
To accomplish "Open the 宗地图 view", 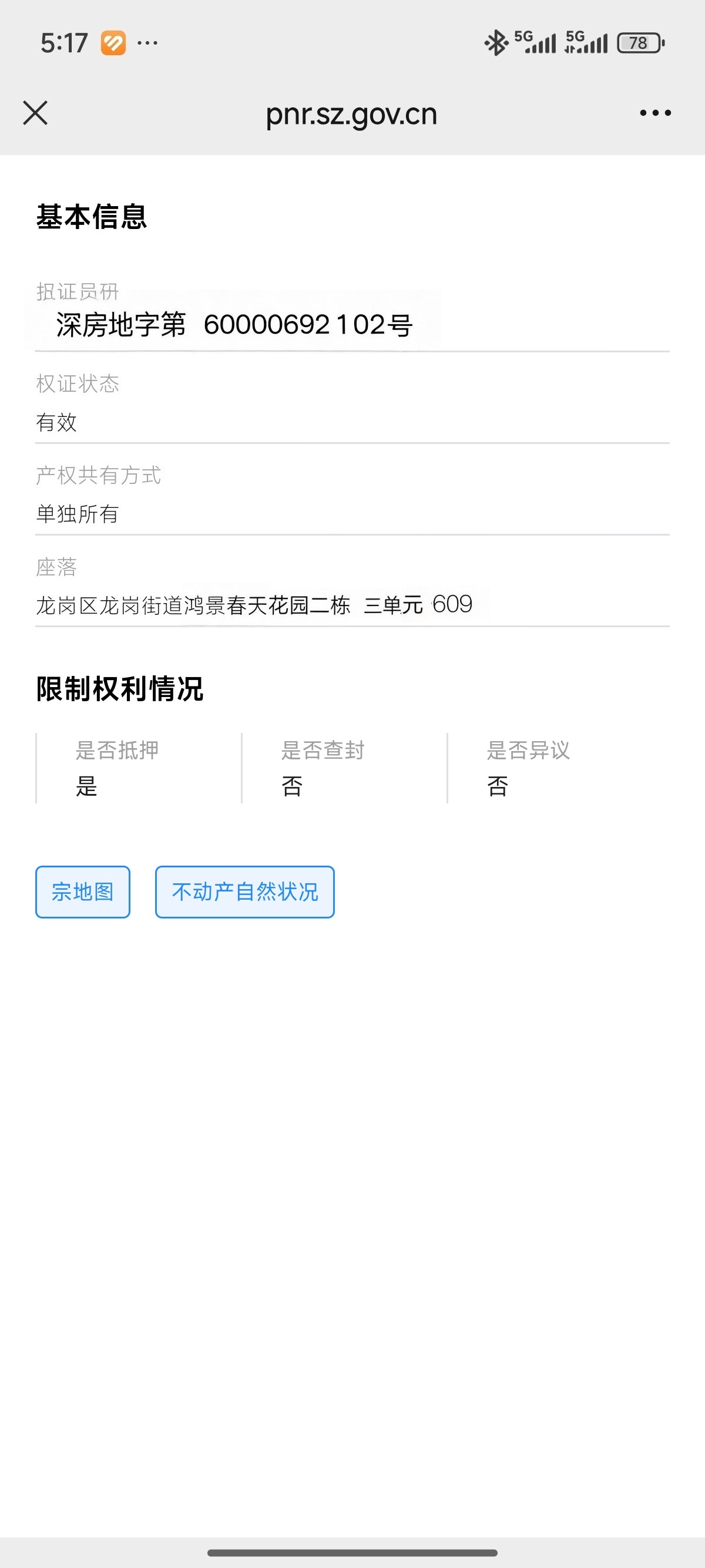I will tap(83, 891).
